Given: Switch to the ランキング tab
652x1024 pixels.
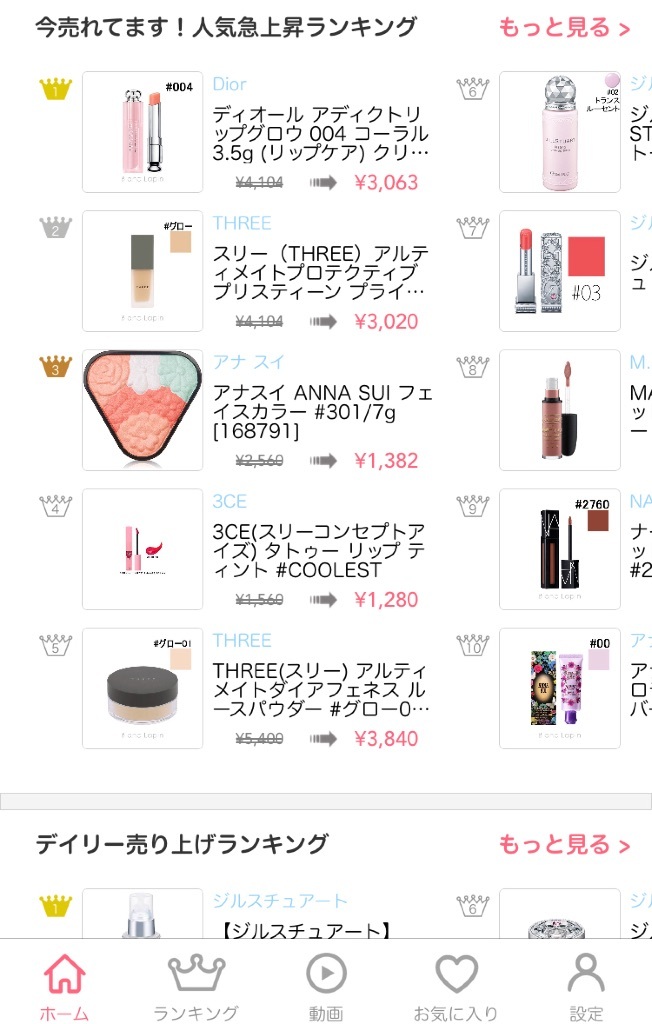Looking at the screenshot, I should click(x=196, y=986).
